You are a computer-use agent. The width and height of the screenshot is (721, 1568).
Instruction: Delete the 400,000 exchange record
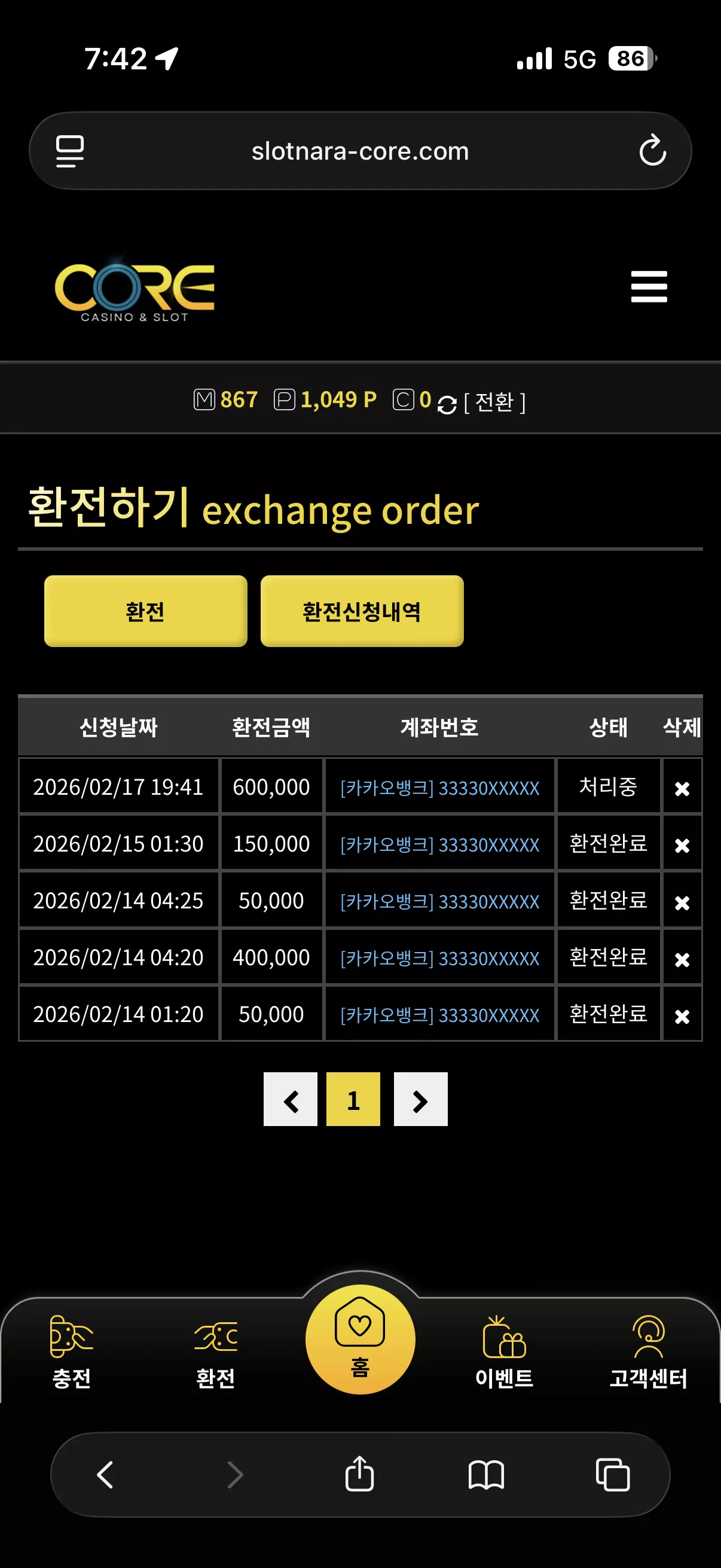click(682, 959)
